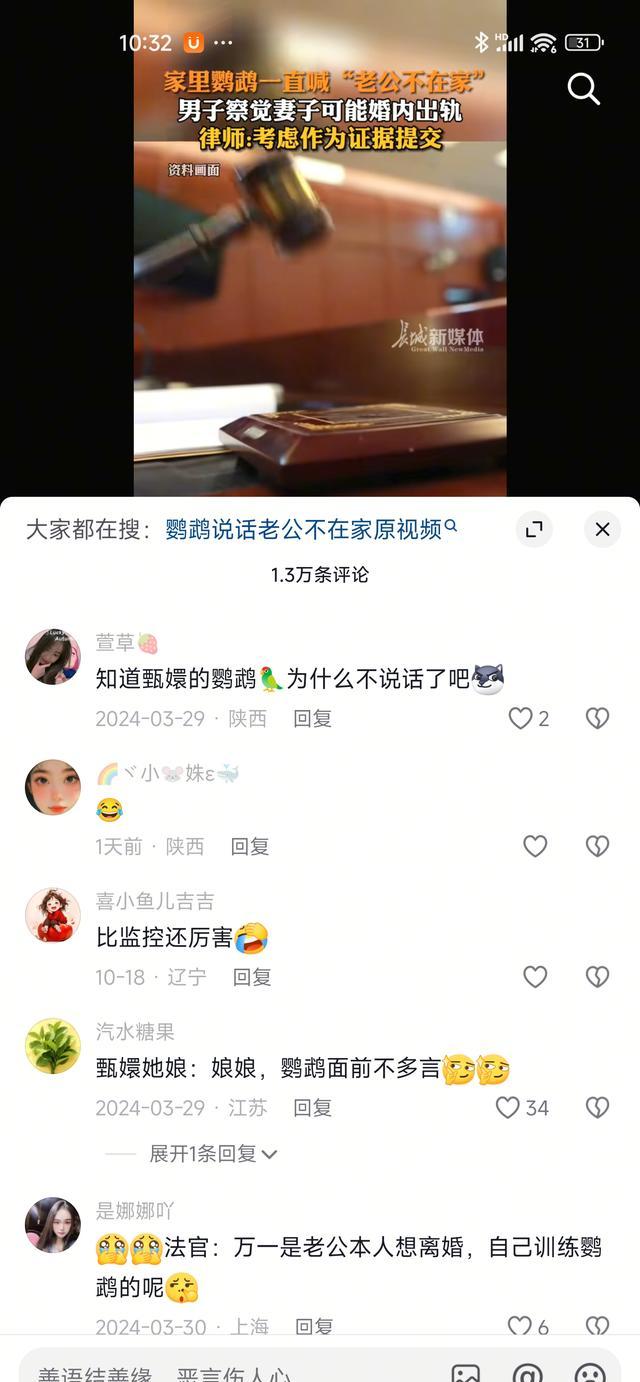Image resolution: width=640 pixels, height=1382 pixels.
Task: Reply to 萱草's comment
Action: [x=312, y=718]
